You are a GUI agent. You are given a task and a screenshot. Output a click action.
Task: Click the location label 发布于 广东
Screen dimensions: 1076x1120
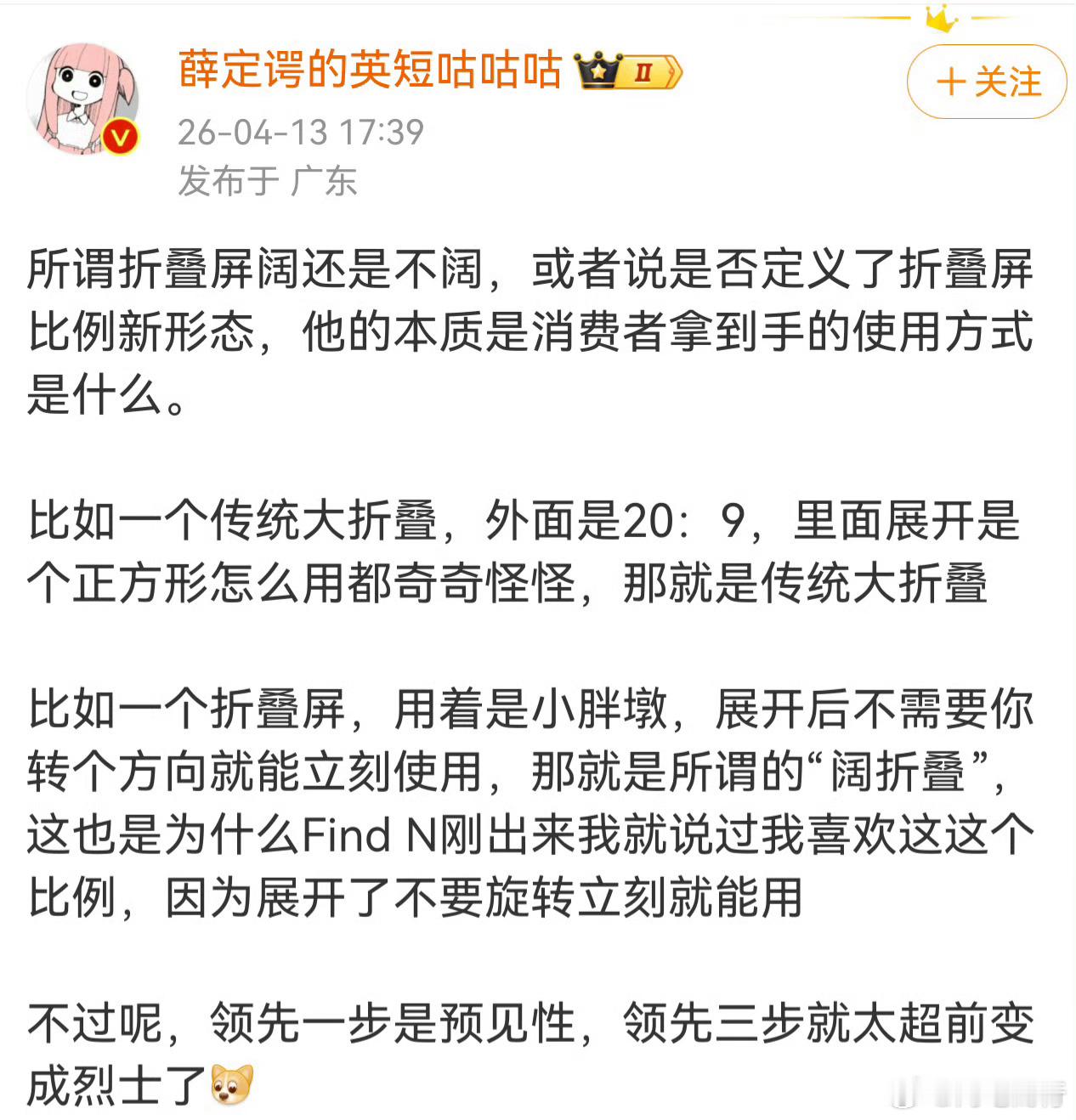[269, 178]
